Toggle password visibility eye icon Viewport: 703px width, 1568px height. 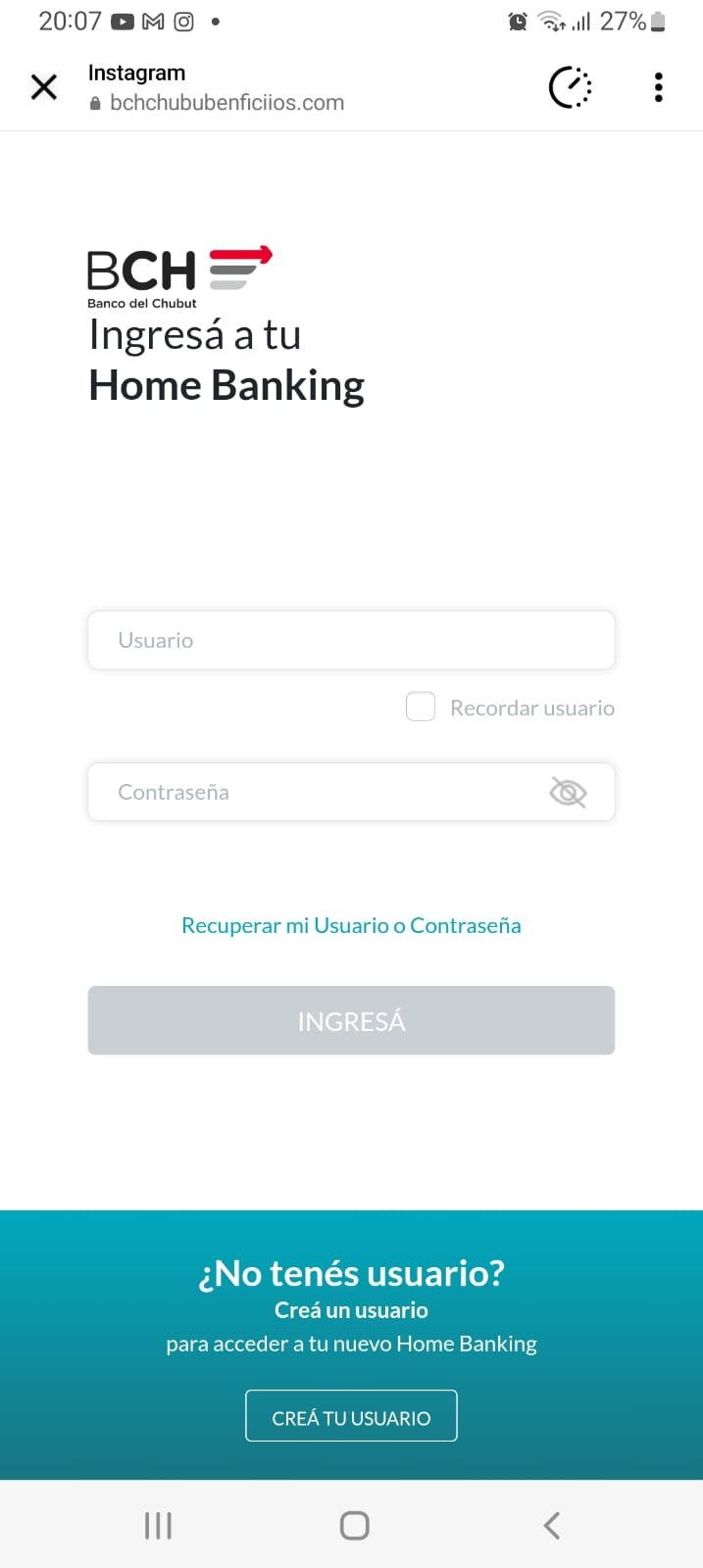coord(568,792)
